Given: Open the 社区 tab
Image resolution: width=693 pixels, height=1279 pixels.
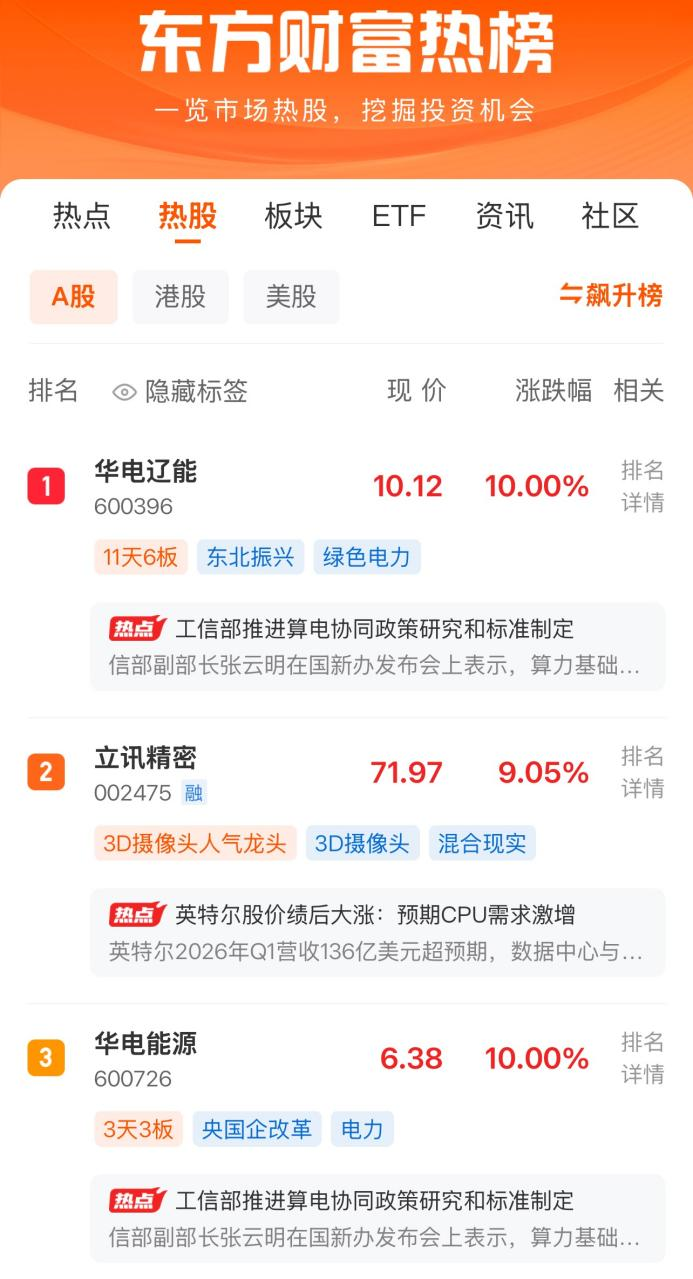Looking at the screenshot, I should click(x=609, y=216).
